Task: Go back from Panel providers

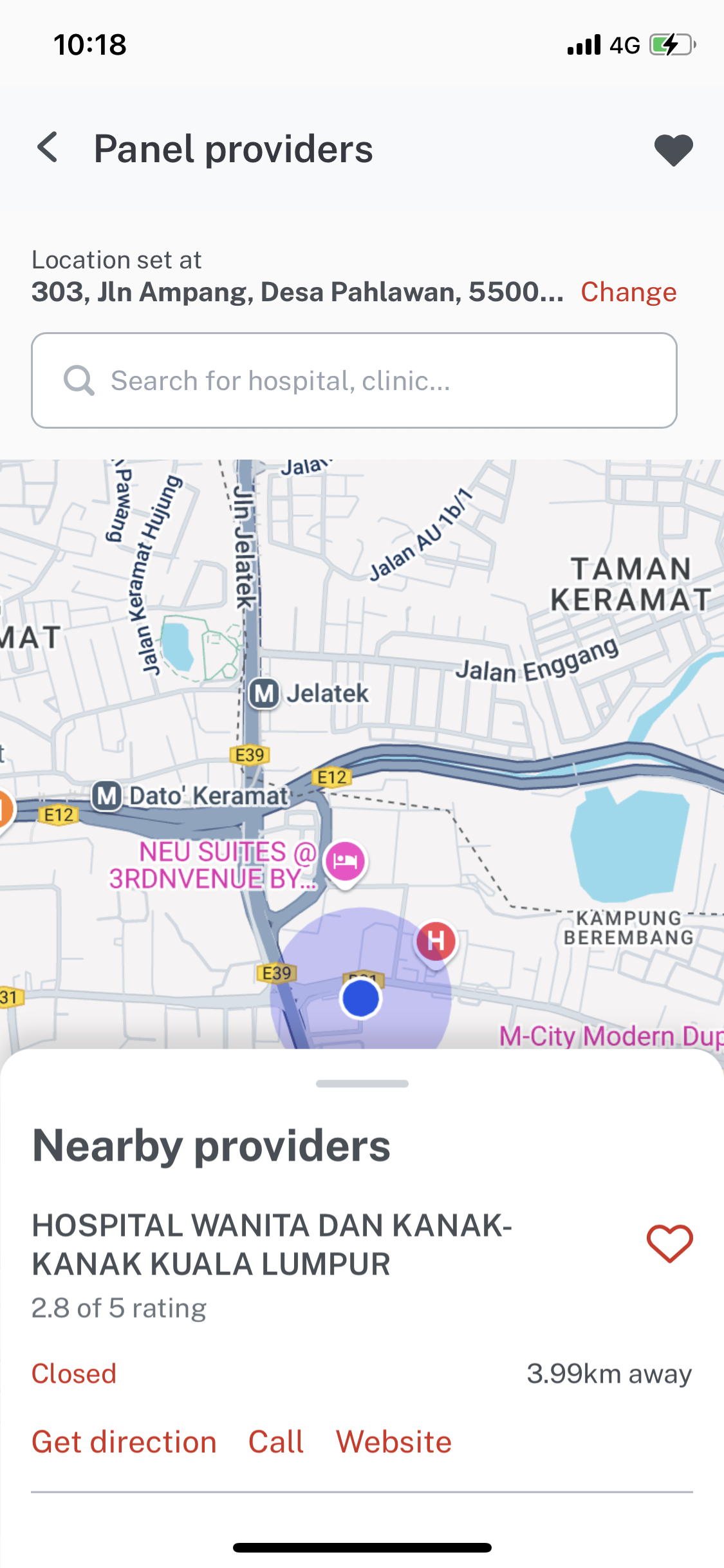Action: 48,148
